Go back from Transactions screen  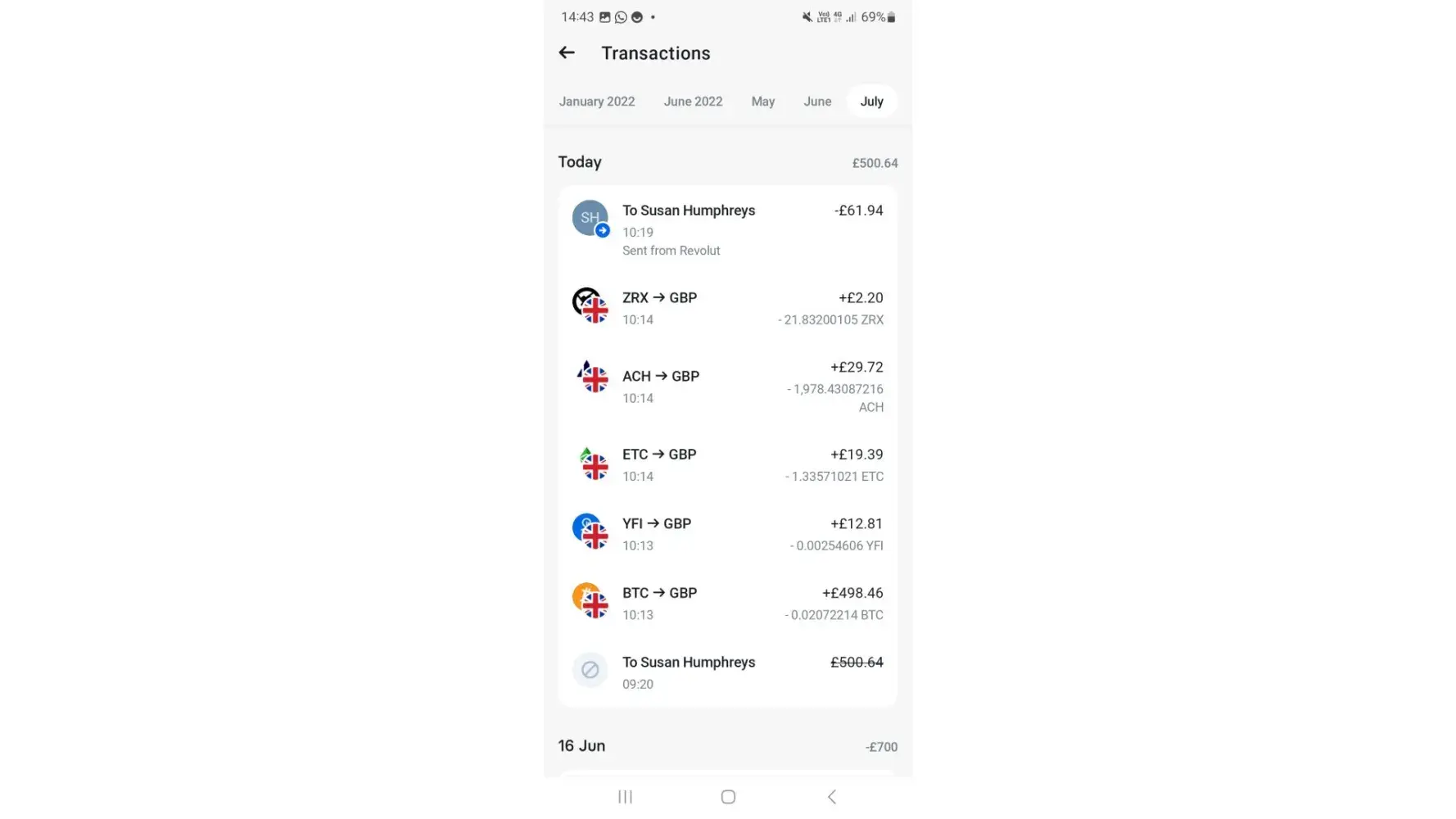pyautogui.click(x=567, y=53)
